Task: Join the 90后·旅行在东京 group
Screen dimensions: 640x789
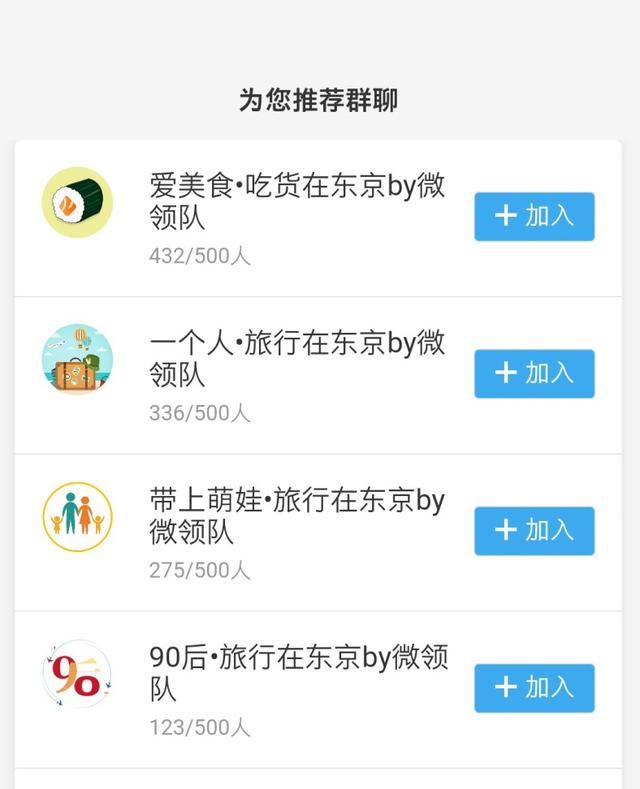Action: [534, 687]
